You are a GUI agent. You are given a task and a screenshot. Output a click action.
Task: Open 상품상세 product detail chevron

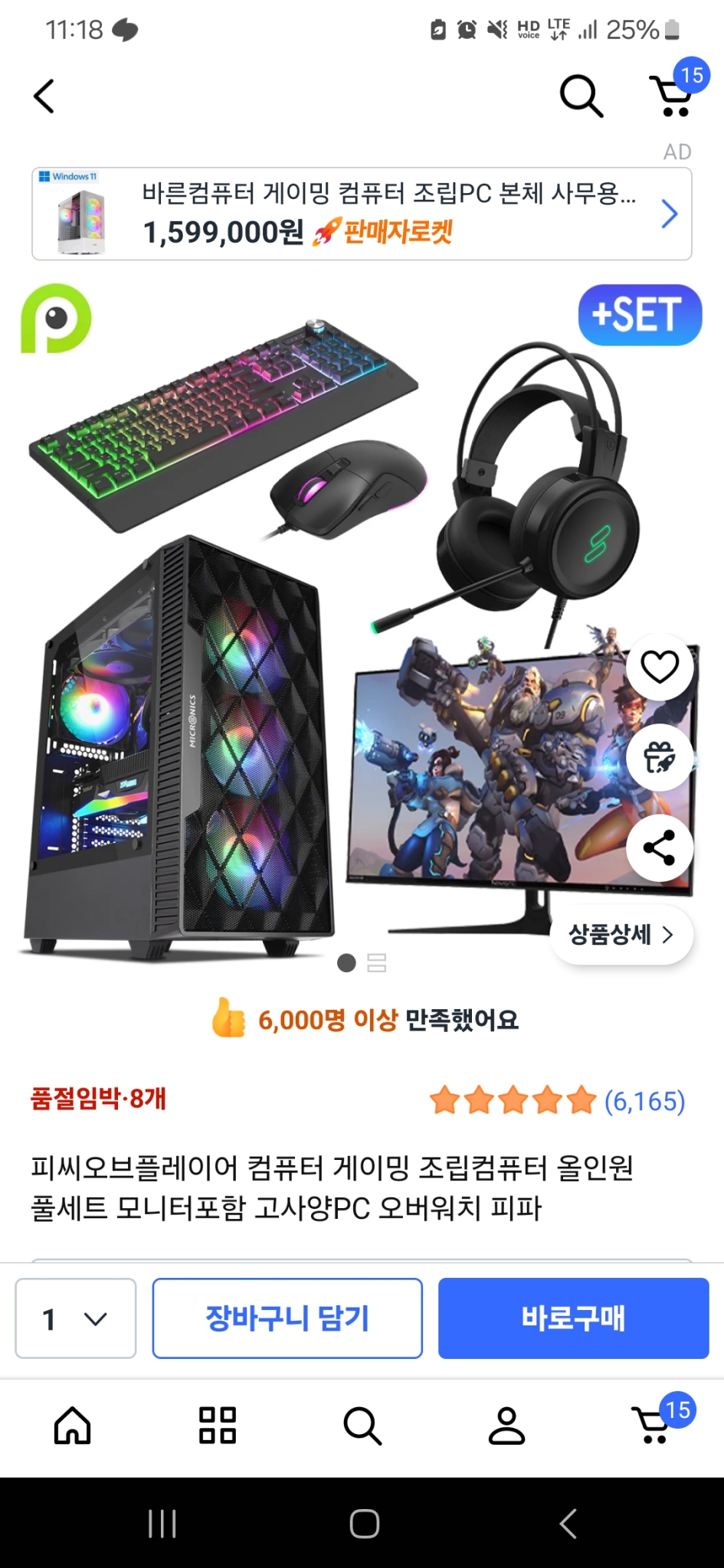pos(621,935)
